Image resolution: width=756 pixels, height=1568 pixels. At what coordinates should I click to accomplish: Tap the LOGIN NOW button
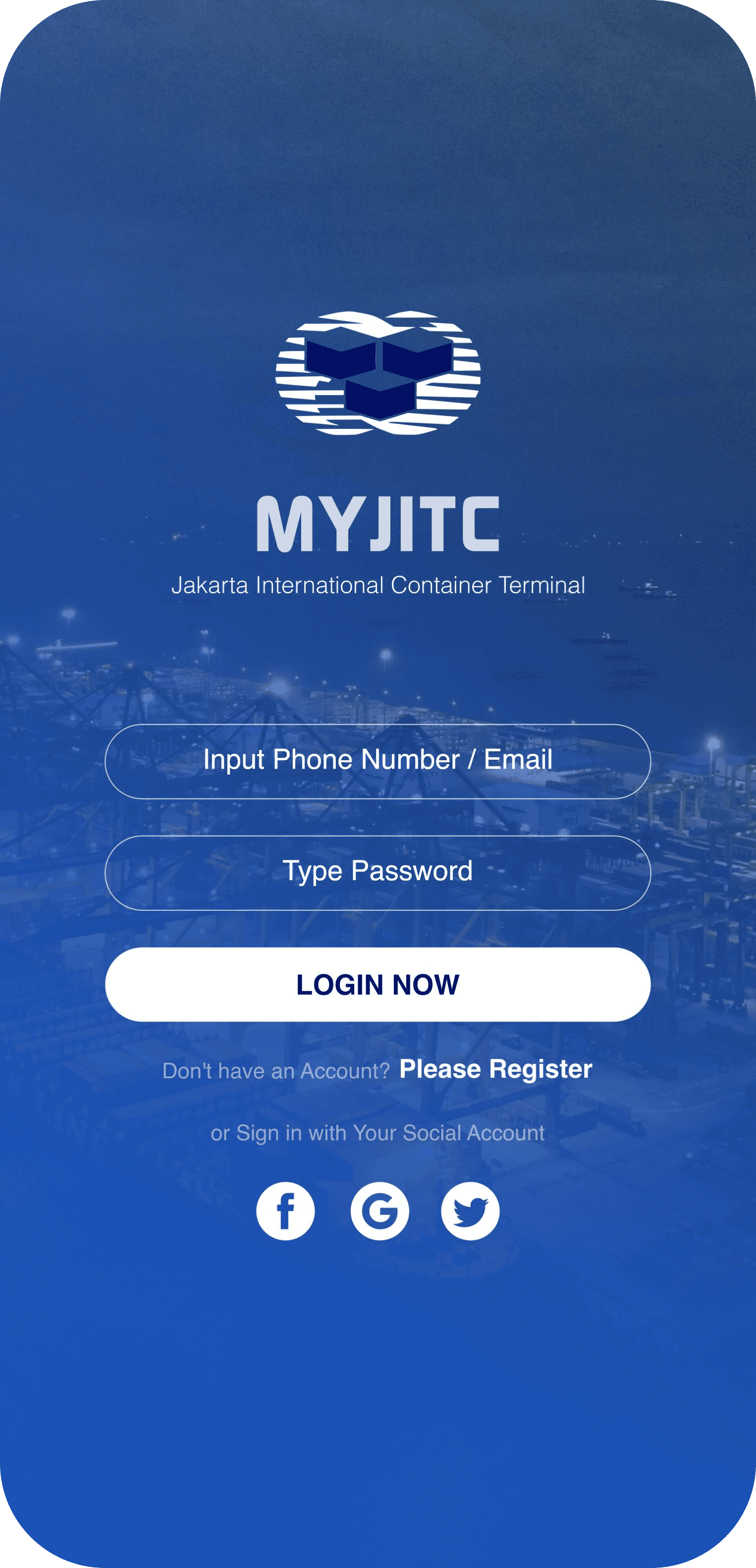(x=378, y=984)
